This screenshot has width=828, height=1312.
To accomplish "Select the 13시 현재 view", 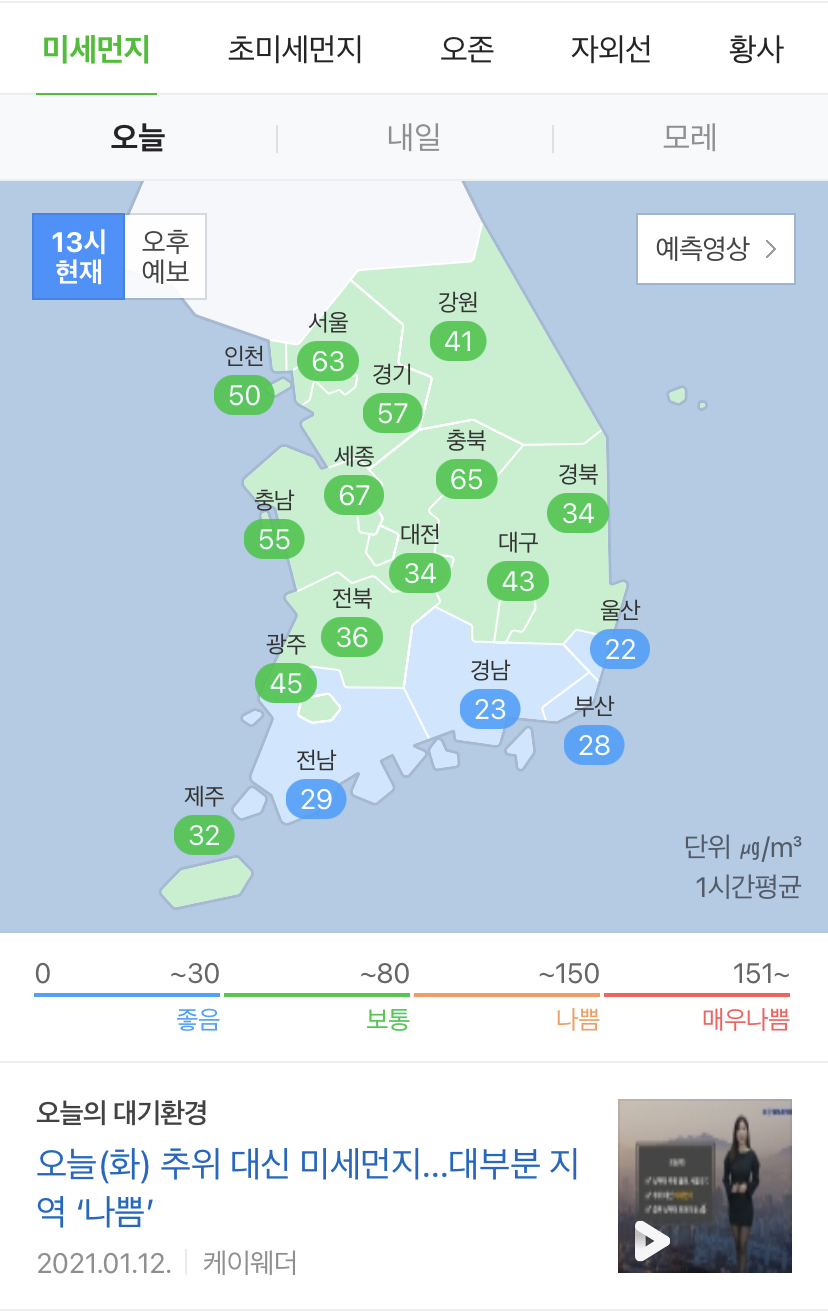I will pos(79,256).
